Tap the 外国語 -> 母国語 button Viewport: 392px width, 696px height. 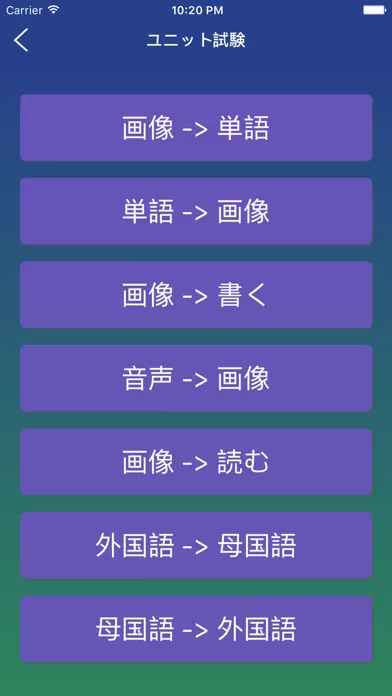(x=196, y=546)
